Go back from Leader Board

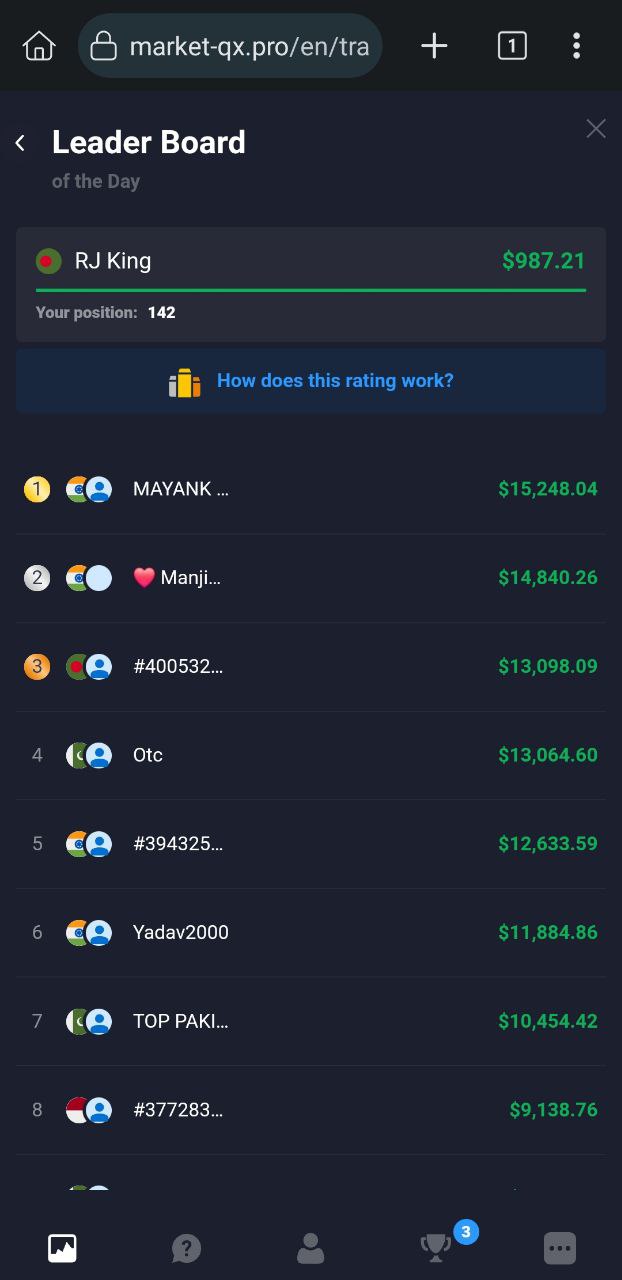[x=20, y=143]
